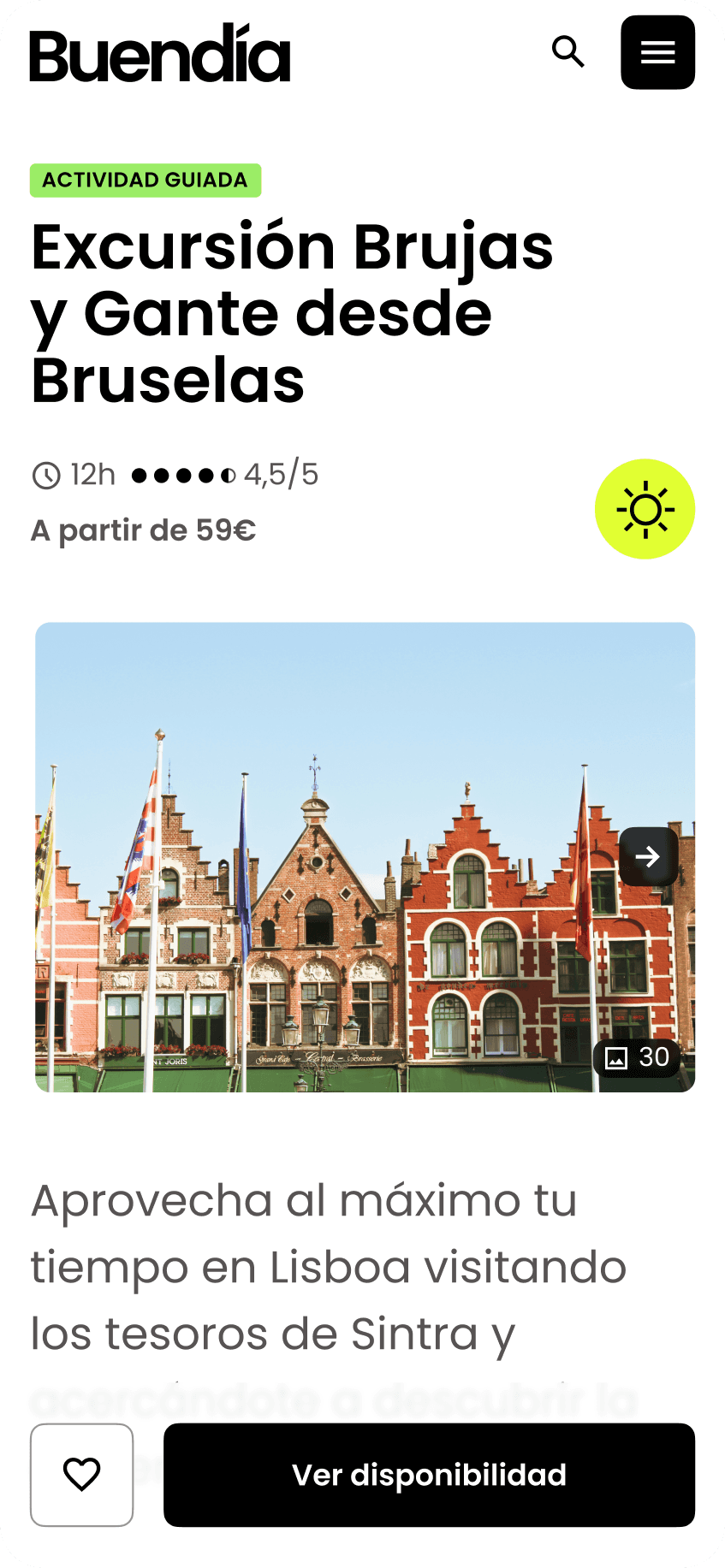Show the next photo with arrow
Image resolution: width=725 pixels, height=1568 pixels.
pyautogui.click(x=648, y=856)
